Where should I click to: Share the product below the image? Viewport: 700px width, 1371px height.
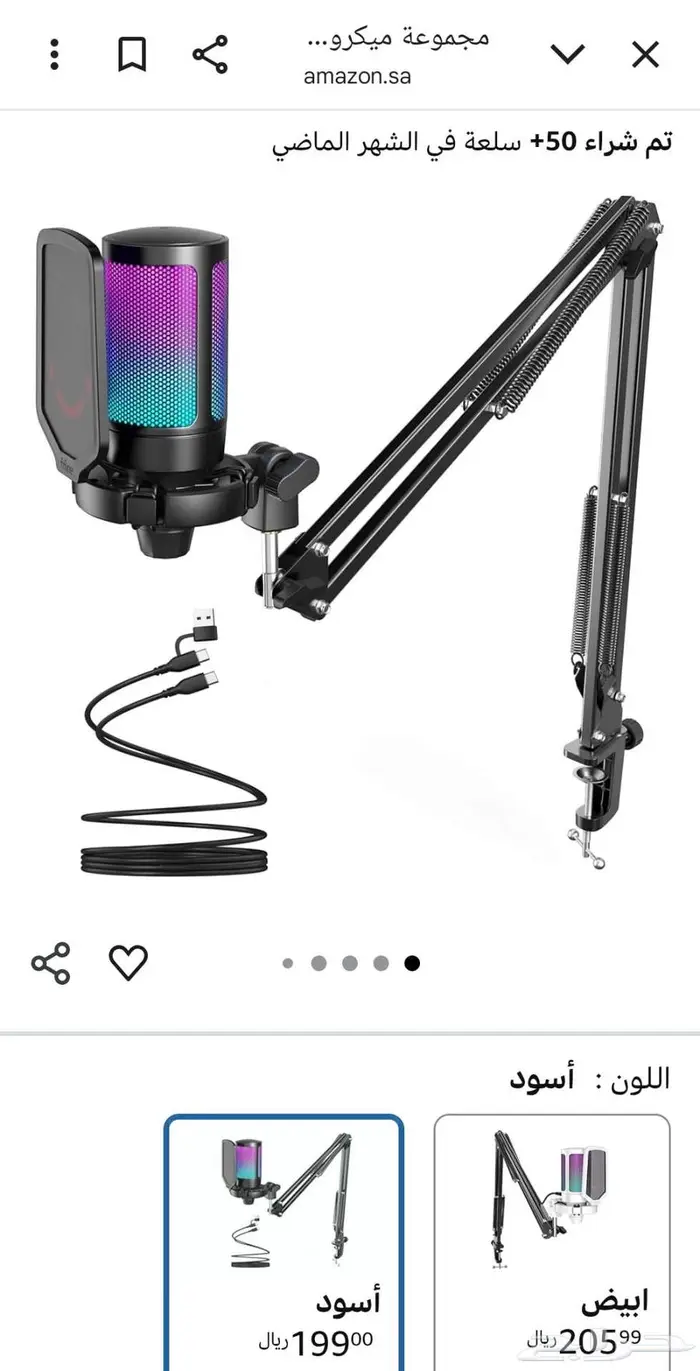coord(51,963)
